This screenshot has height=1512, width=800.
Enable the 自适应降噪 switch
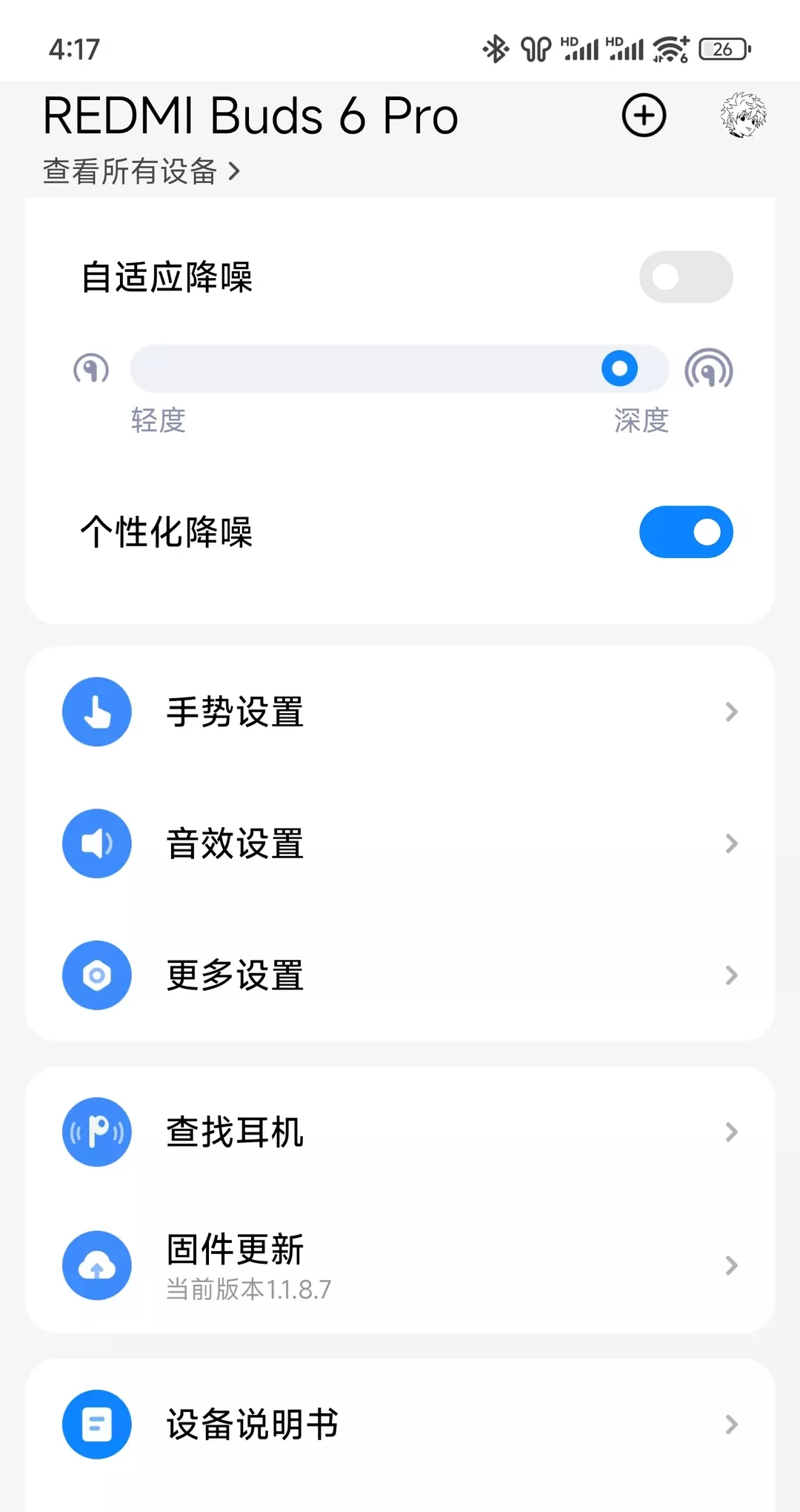pos(685,277)
